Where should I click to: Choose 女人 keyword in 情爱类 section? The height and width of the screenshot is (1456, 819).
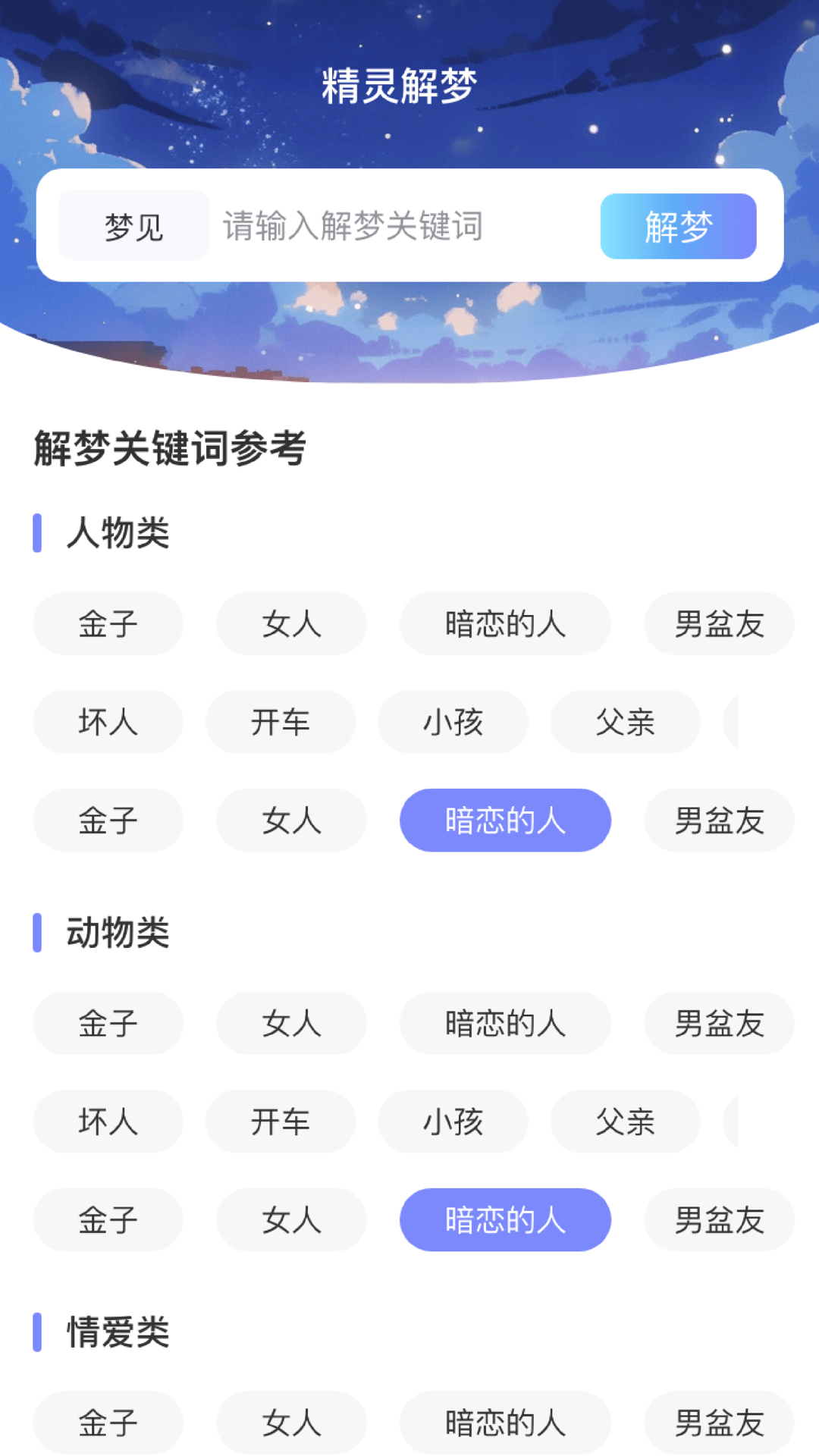click(x=291, y=1423)
